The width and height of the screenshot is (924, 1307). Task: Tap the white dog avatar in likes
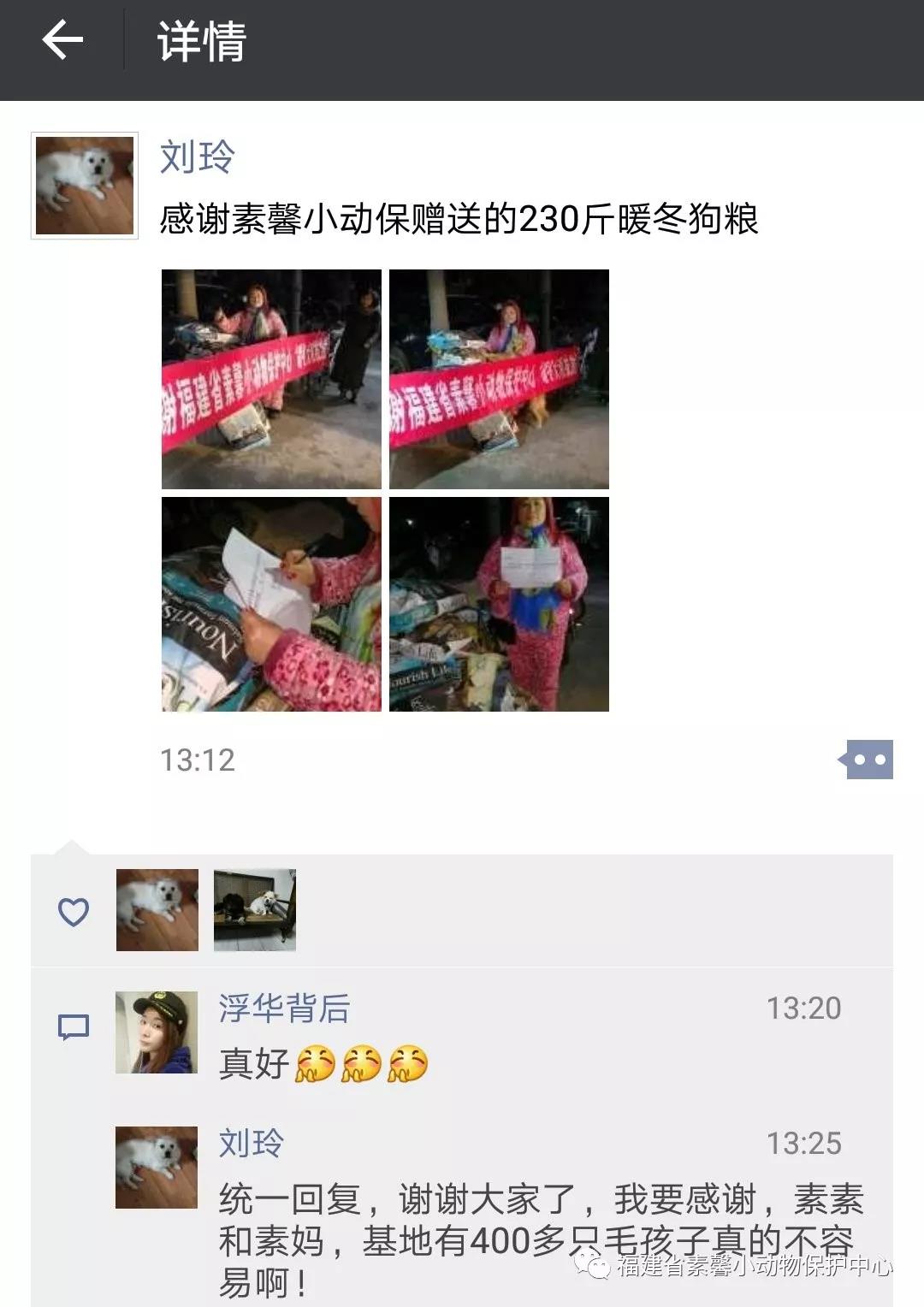coord(157,910)
